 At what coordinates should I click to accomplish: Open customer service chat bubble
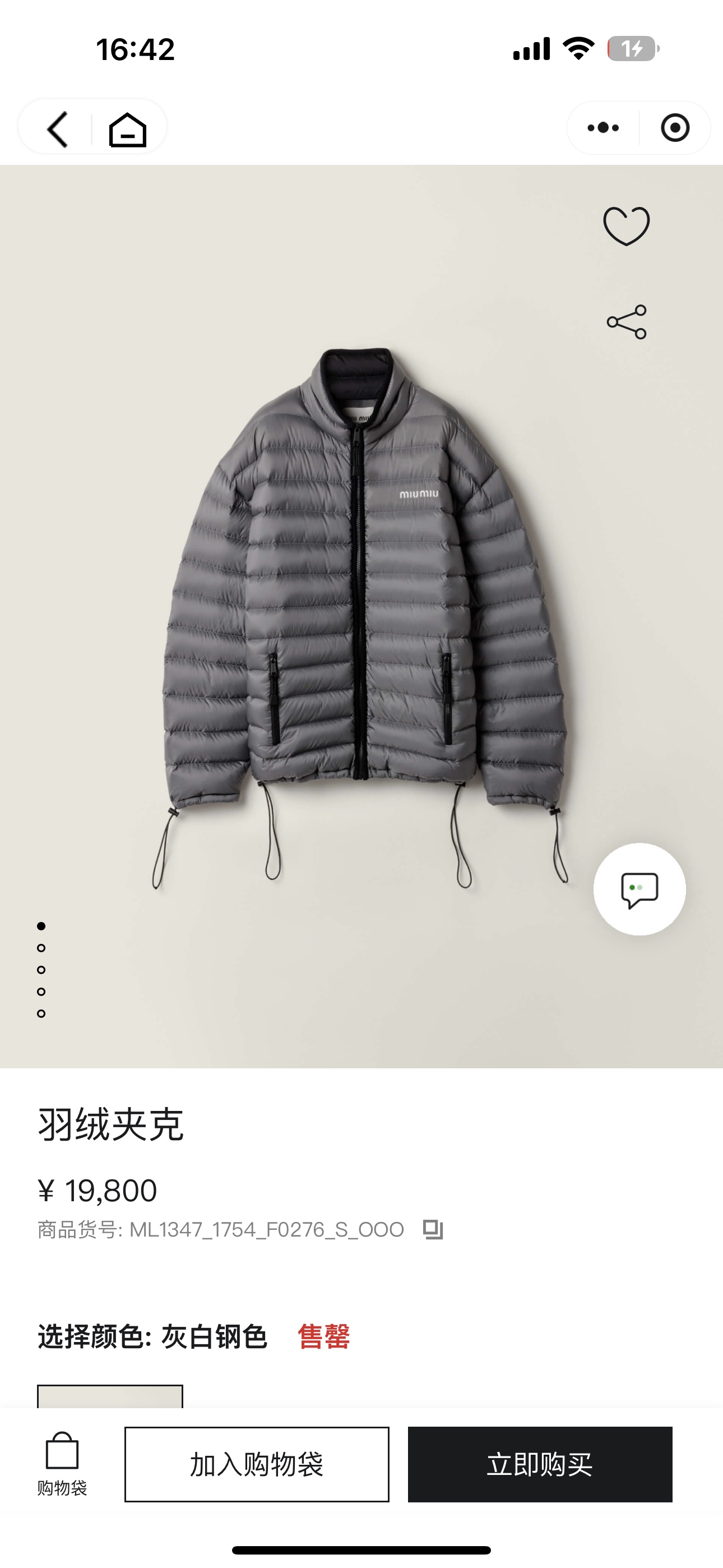[x=639, y=889]
